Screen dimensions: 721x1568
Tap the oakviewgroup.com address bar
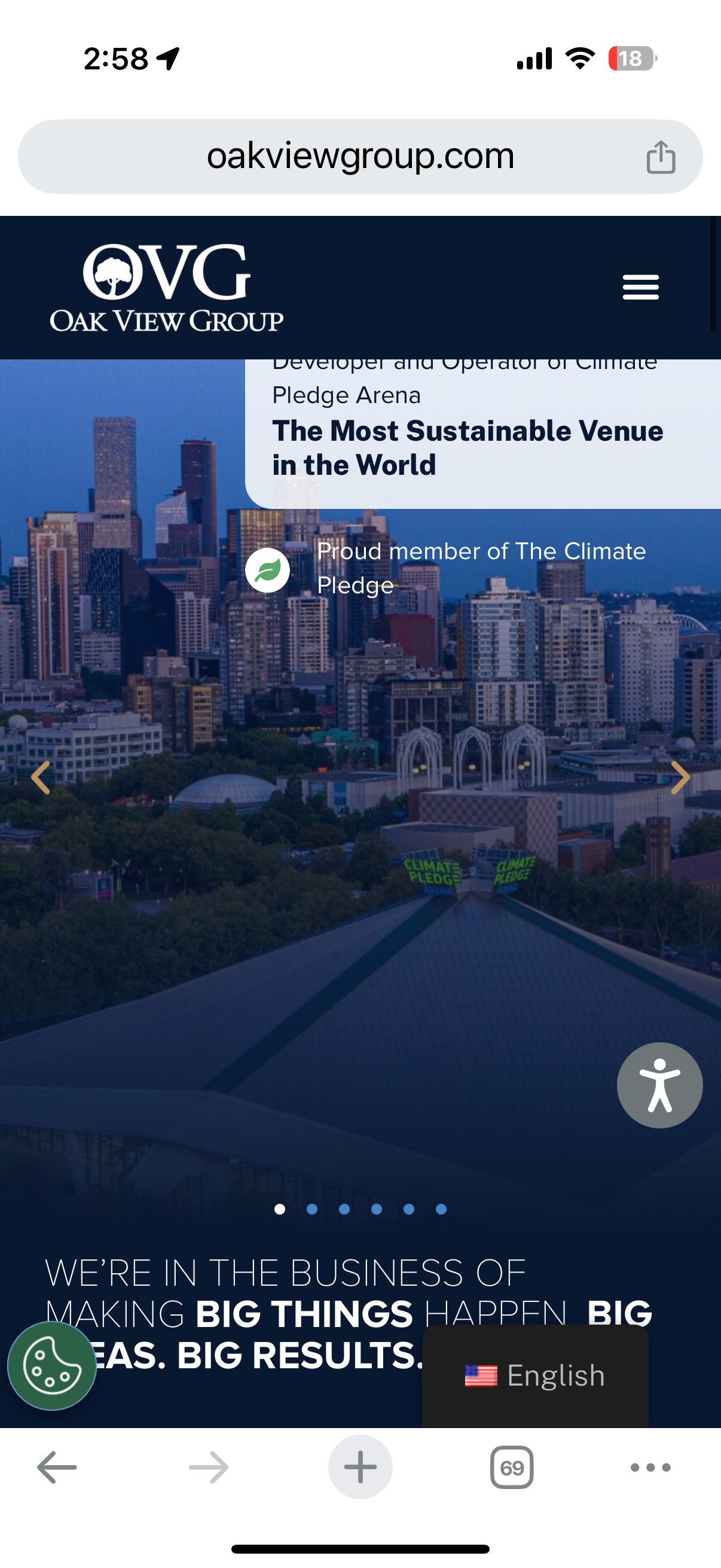click(360, 157)
